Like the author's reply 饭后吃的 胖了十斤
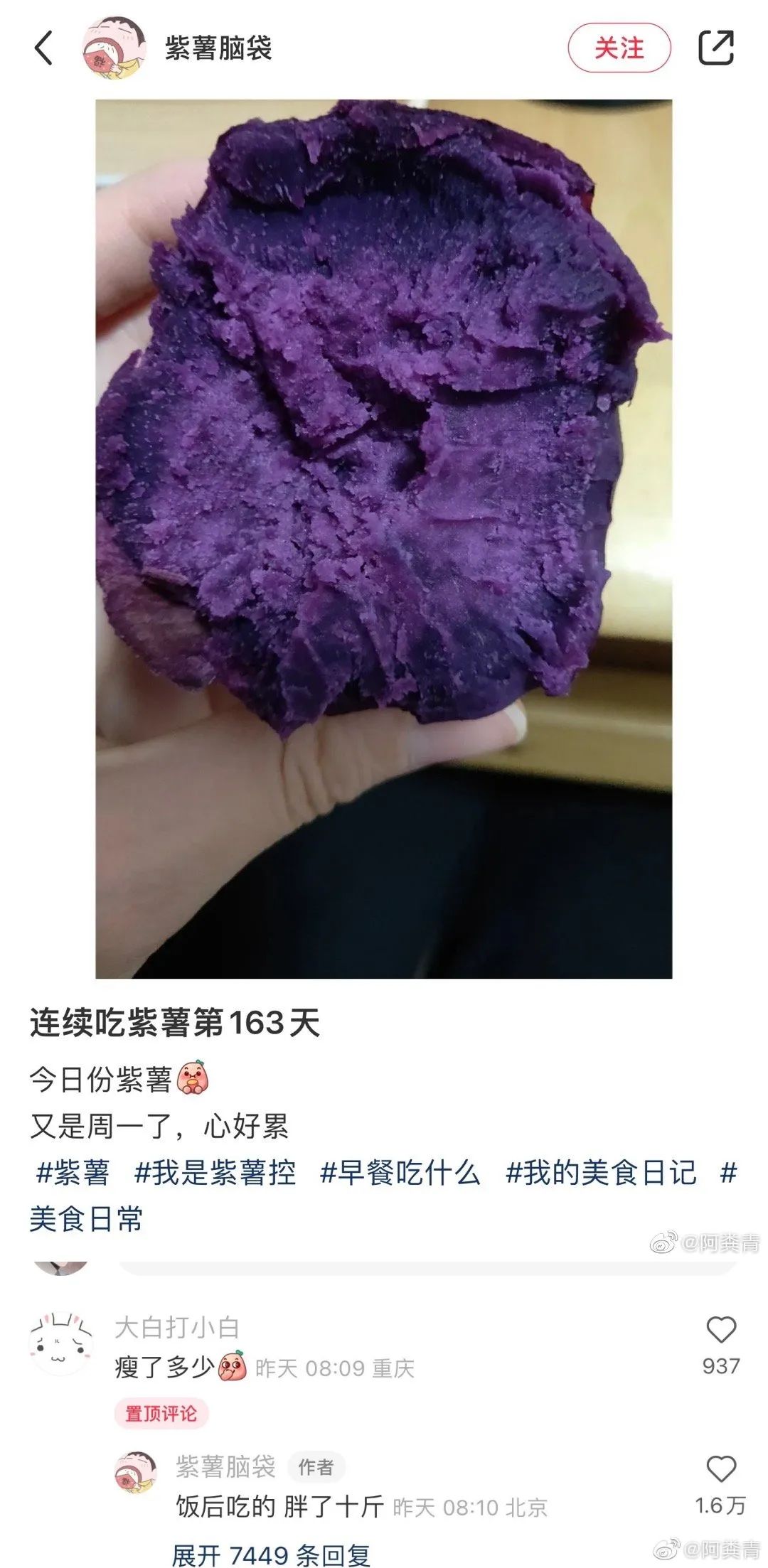768x1568 pixels. tap(720, 1469)
